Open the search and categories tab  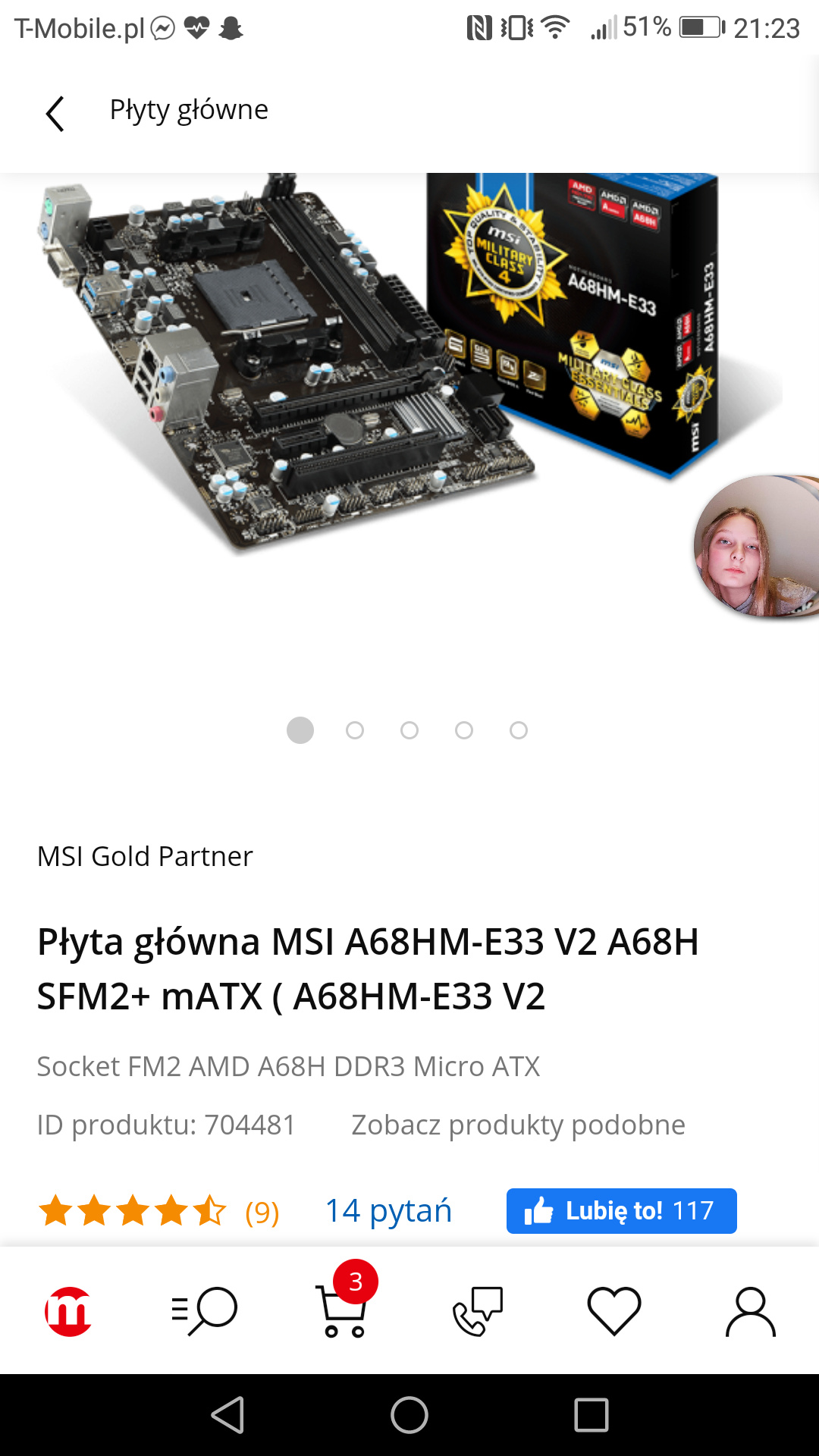(x=205, y=1311)
